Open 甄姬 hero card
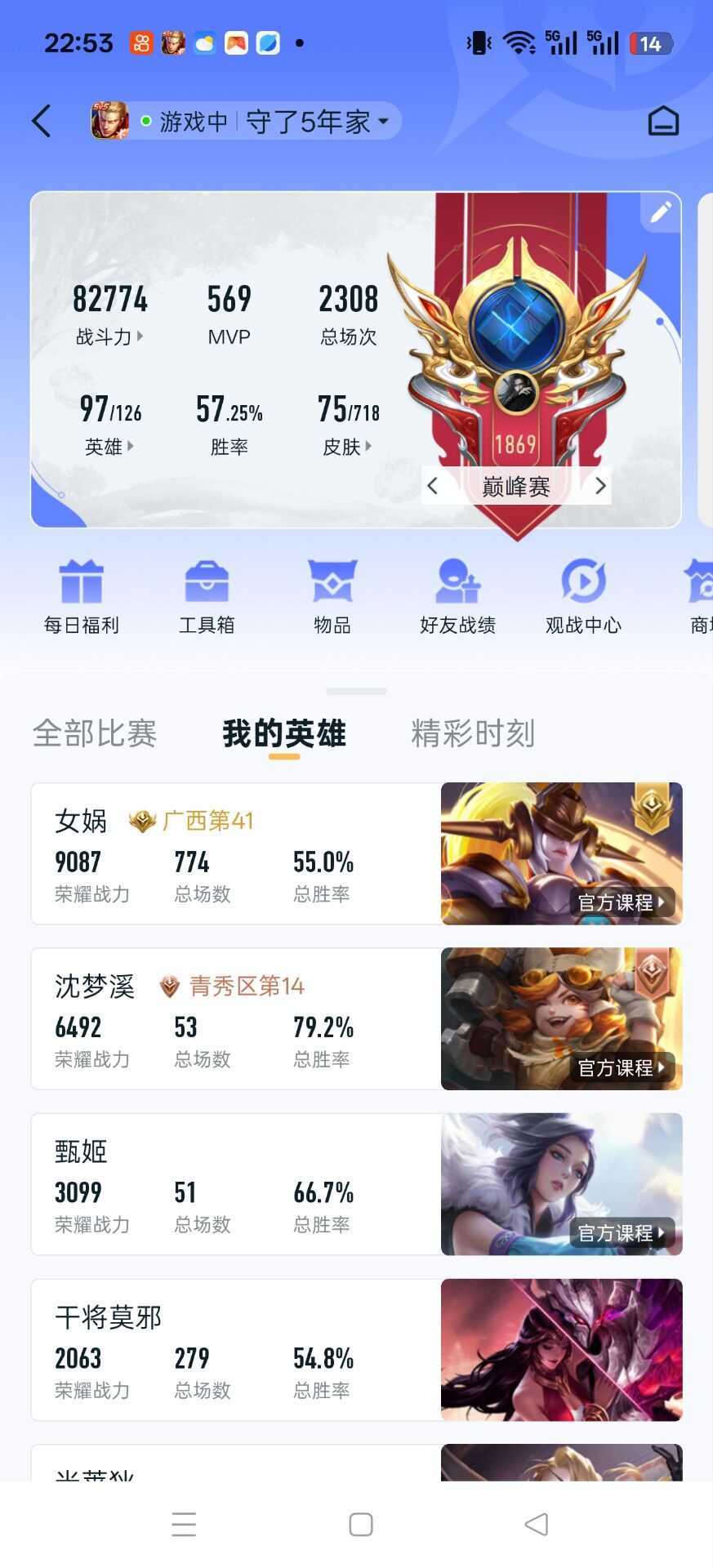Image resolution: width=713 pixels, height=1568 pixels. pyautogui.click(x=356, y=1184)
